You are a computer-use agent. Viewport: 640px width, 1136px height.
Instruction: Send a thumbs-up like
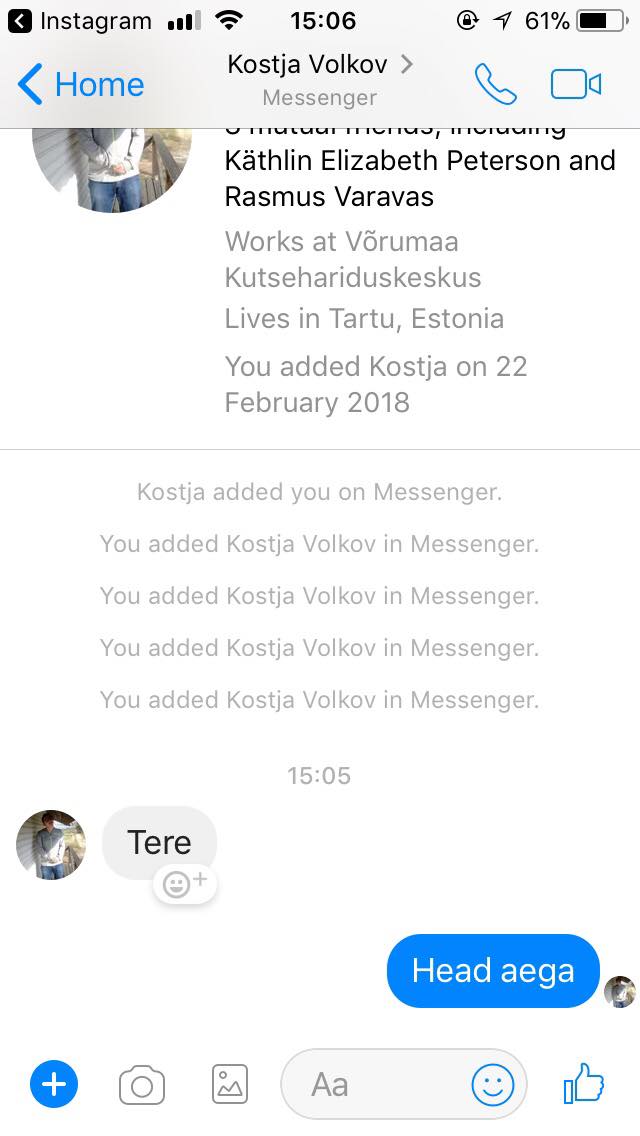[584, 1083]
